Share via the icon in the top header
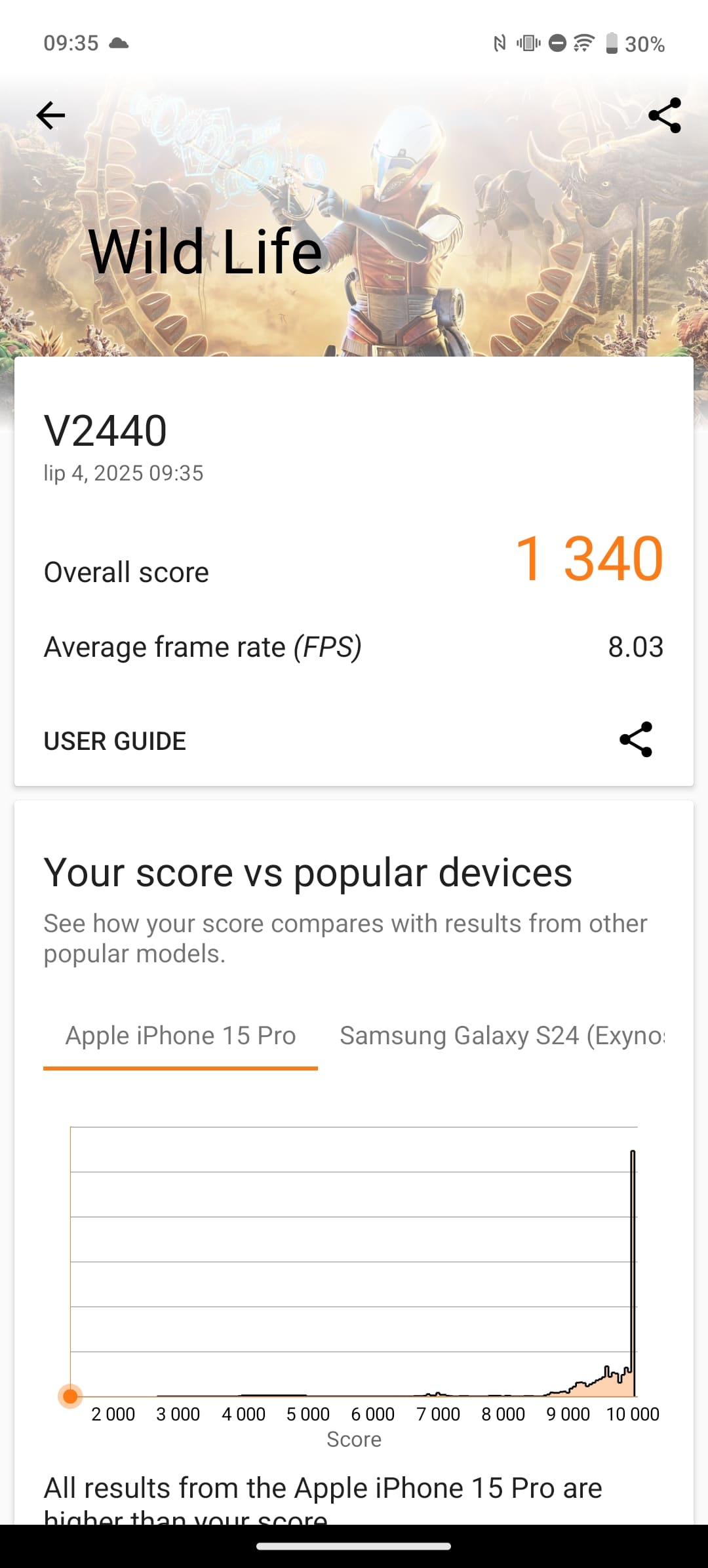Viewport: 708px width, 1568px height. click(665, 116)
